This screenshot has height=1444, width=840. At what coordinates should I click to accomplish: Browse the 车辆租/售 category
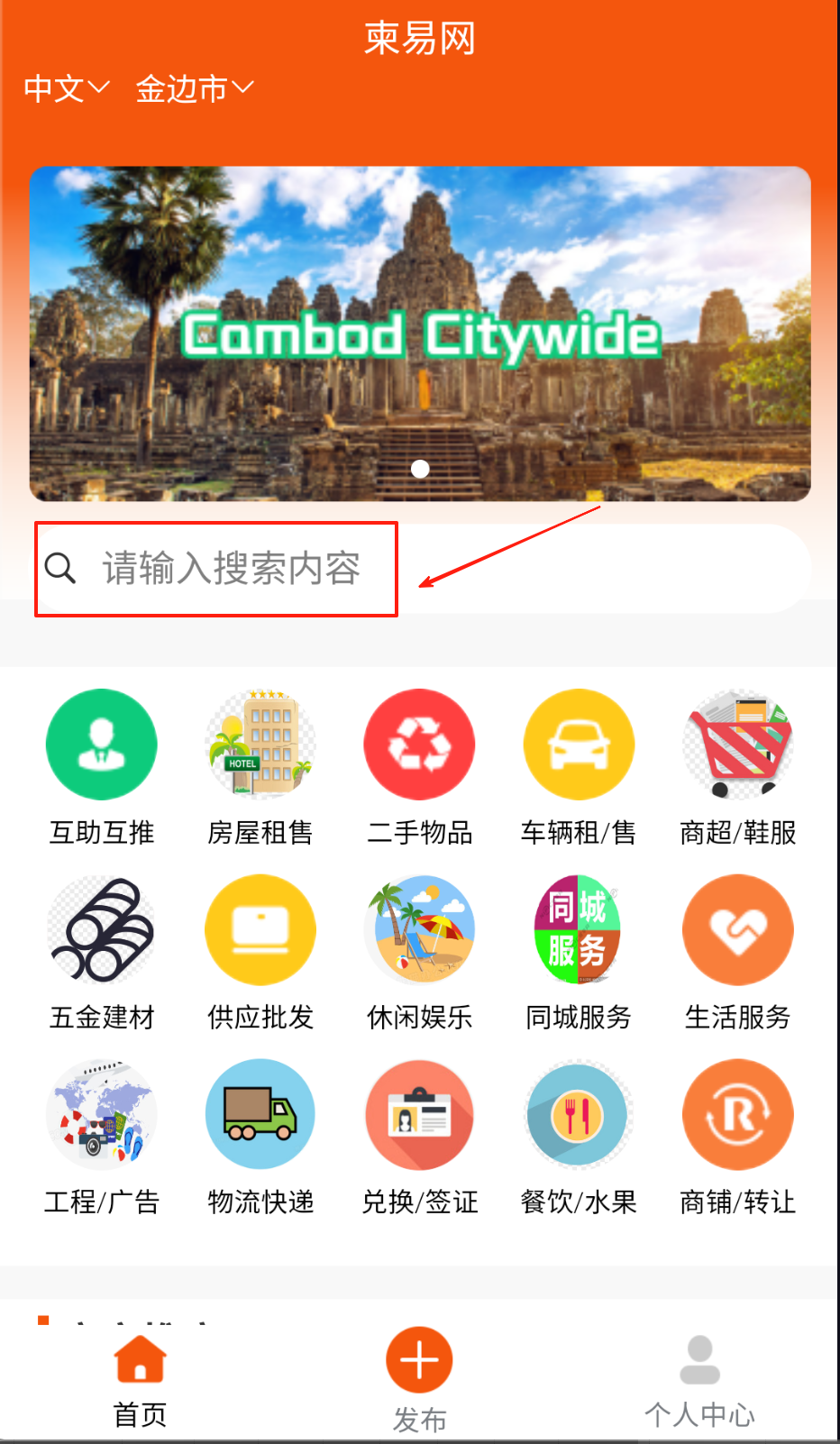579,745
